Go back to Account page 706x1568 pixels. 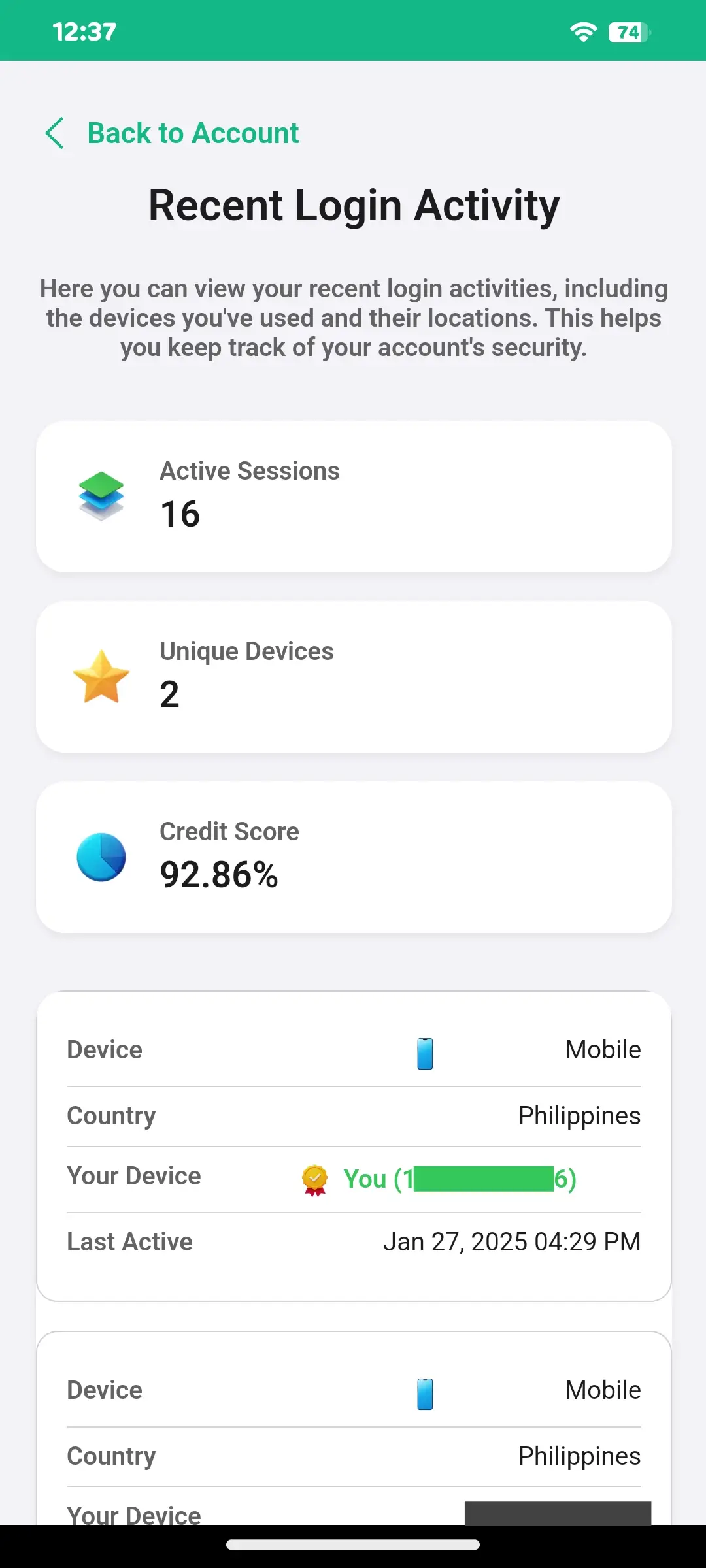172,133
